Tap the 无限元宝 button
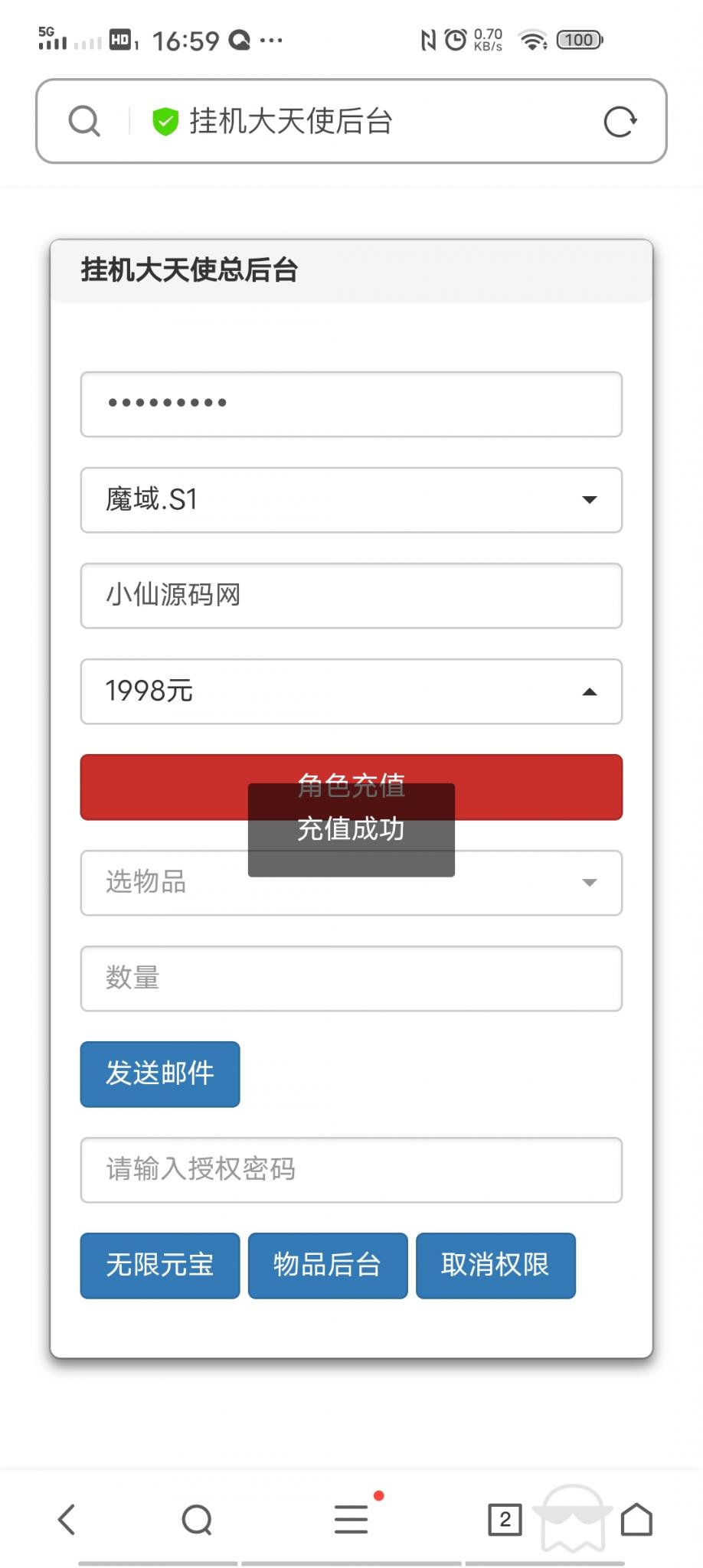Screen dimensions: 703x1568 tap(160, 1265)
